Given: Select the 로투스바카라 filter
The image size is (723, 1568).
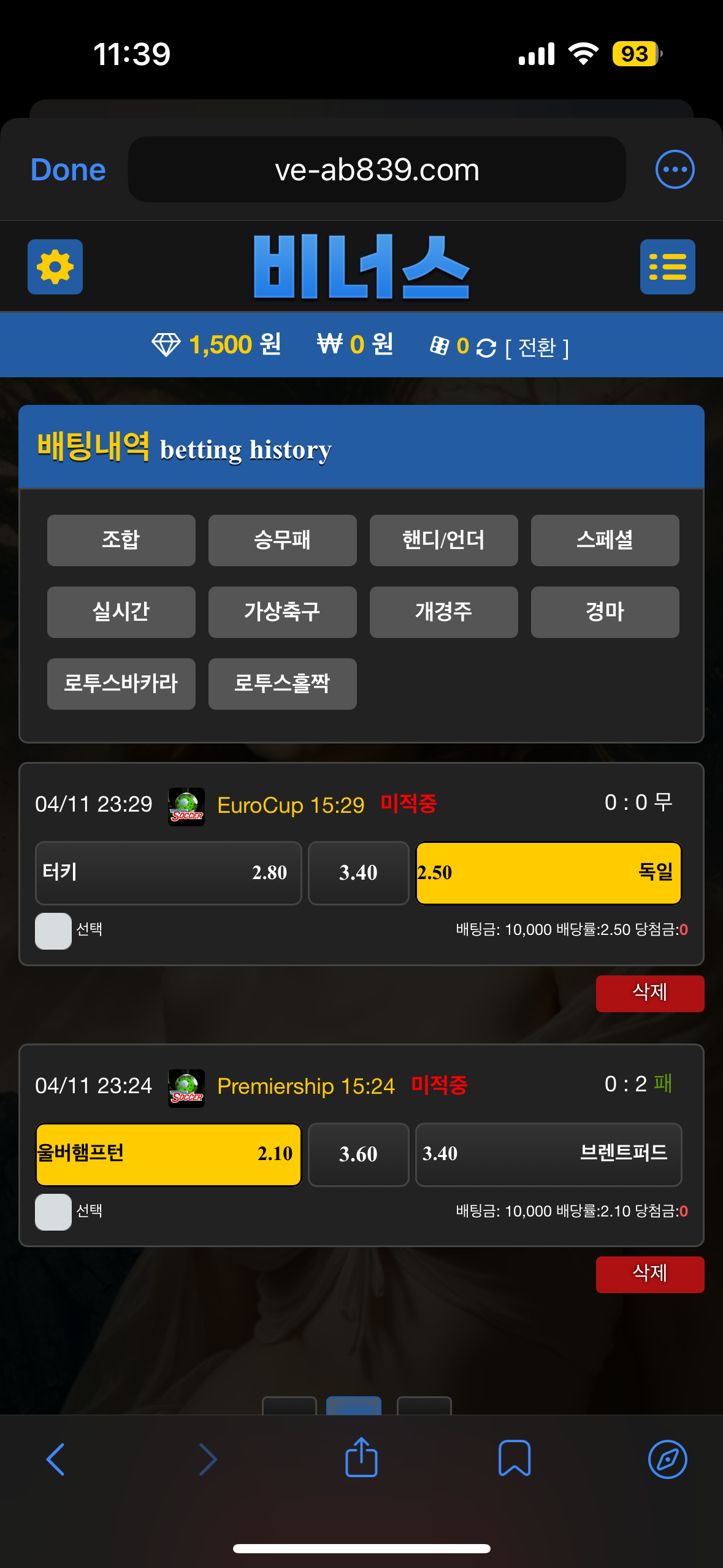Looking at the screenshot, I should tap(121, 683).
